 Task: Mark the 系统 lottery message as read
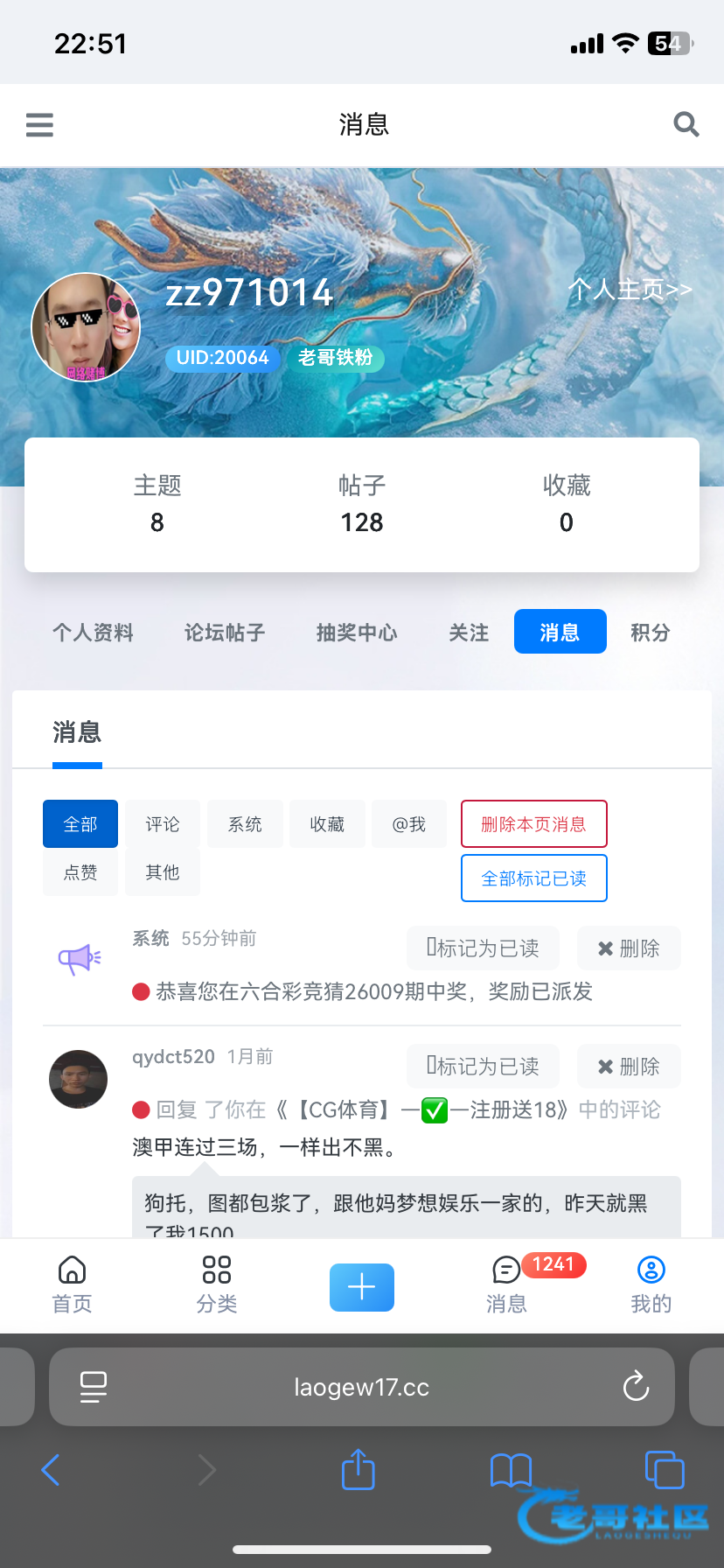[x=483, y=948]
